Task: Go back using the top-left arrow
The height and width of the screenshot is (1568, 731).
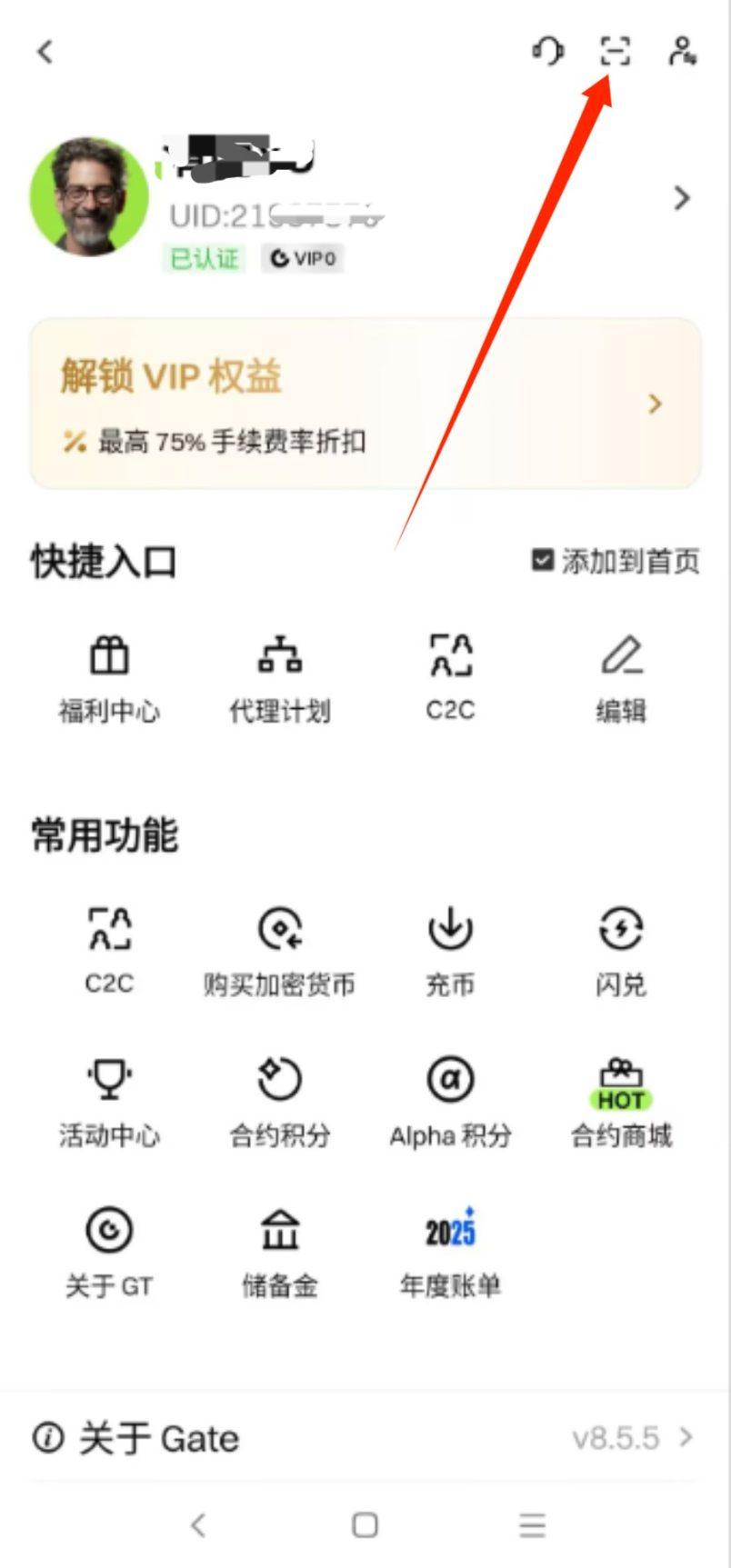Action: click(45, 52)
